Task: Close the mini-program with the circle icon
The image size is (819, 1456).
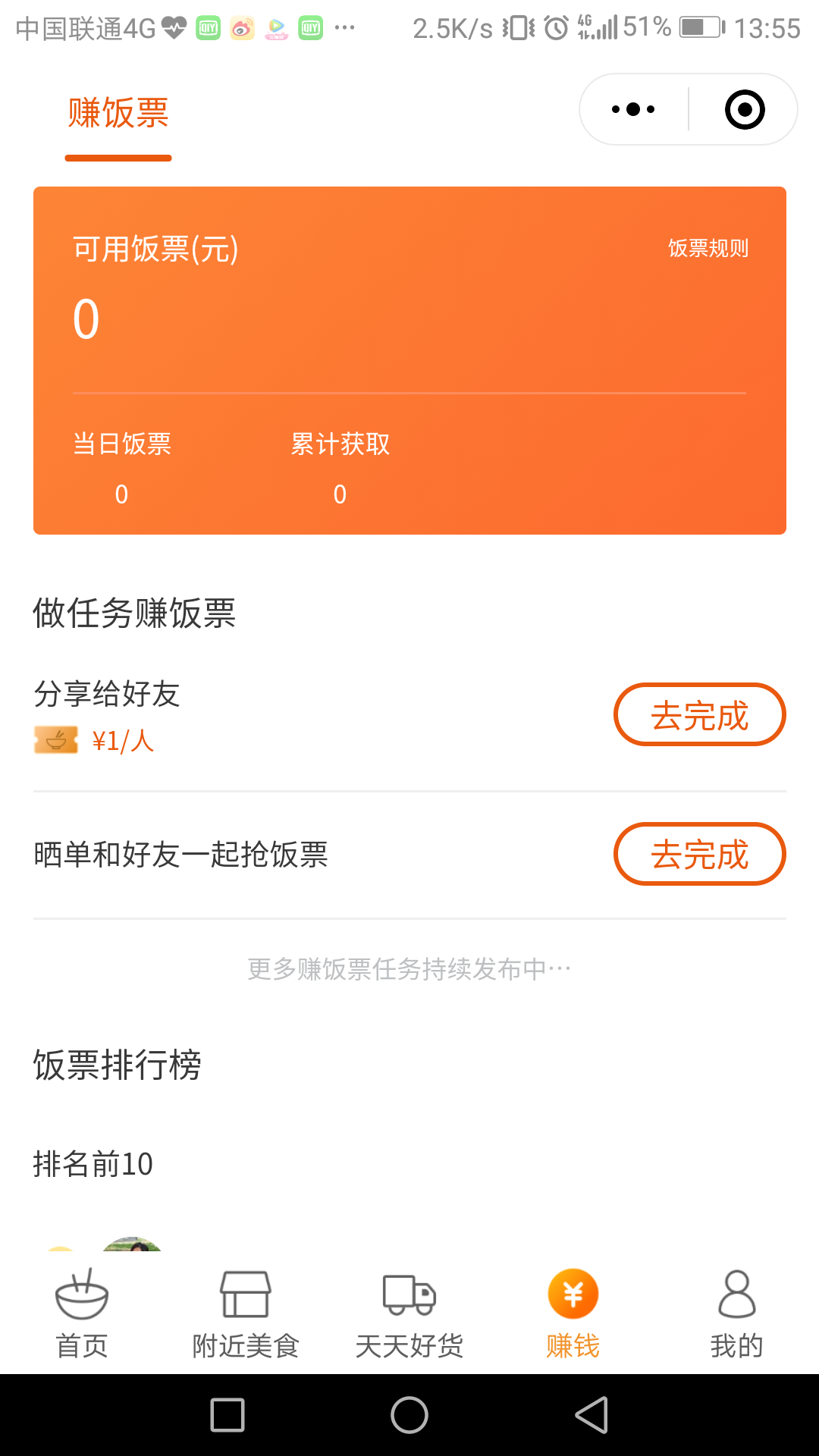Action: (745, 110)
